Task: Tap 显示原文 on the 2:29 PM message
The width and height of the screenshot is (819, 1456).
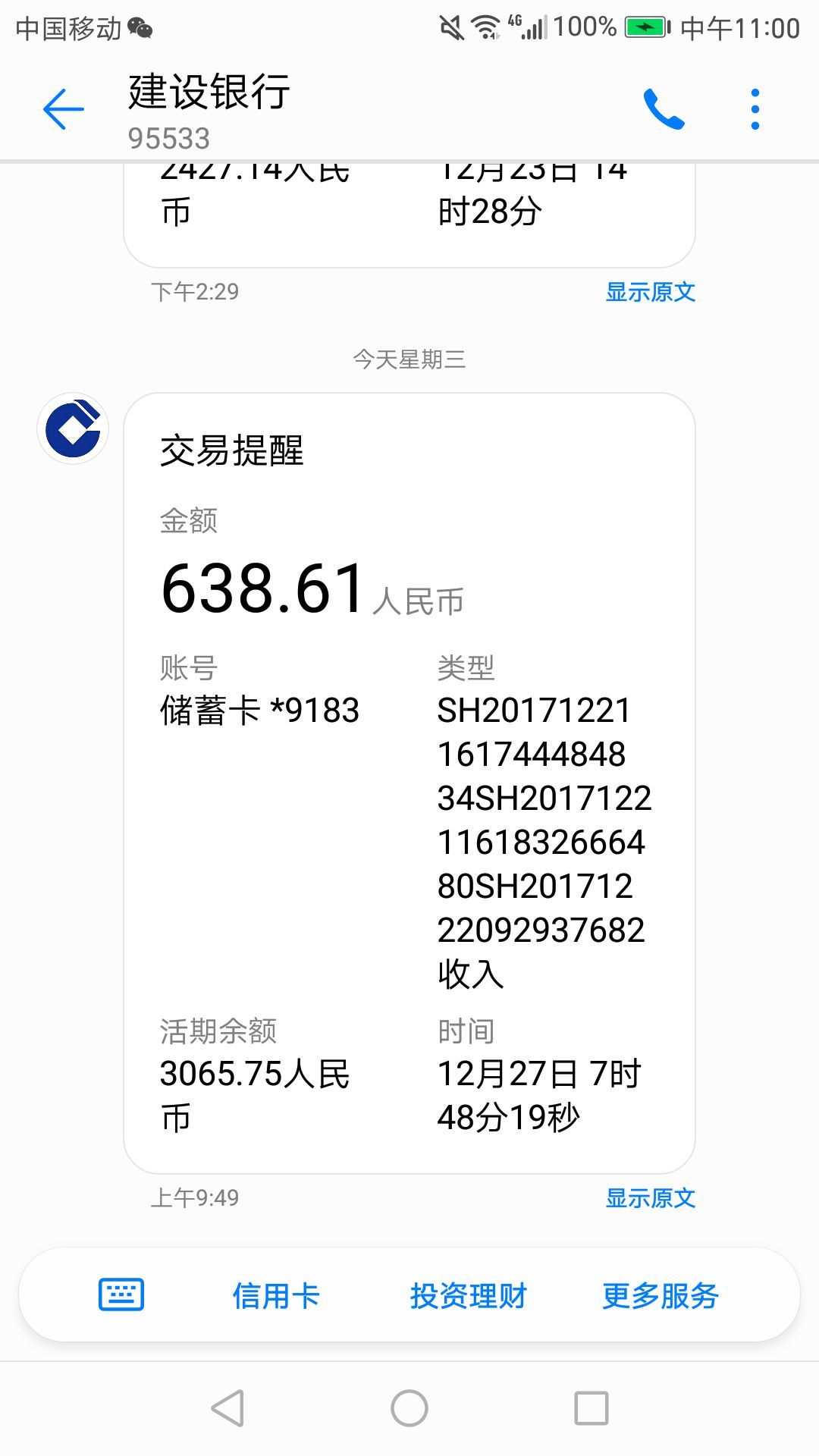Action: click(649, 292)
